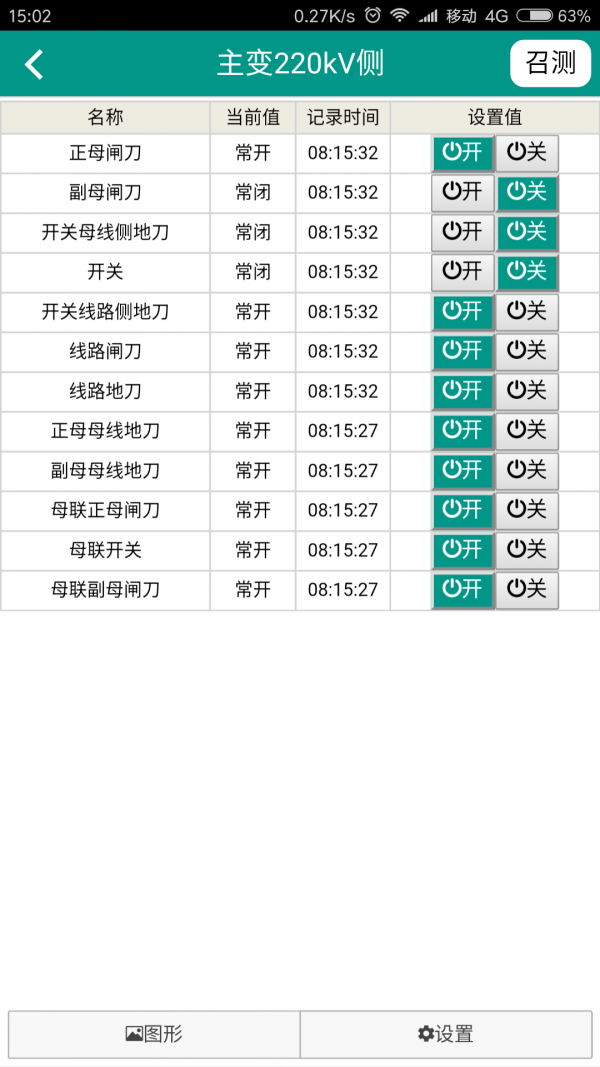Tap the selected 开 button for 母联开关
600x1067 pixels.
pos(463,550)
